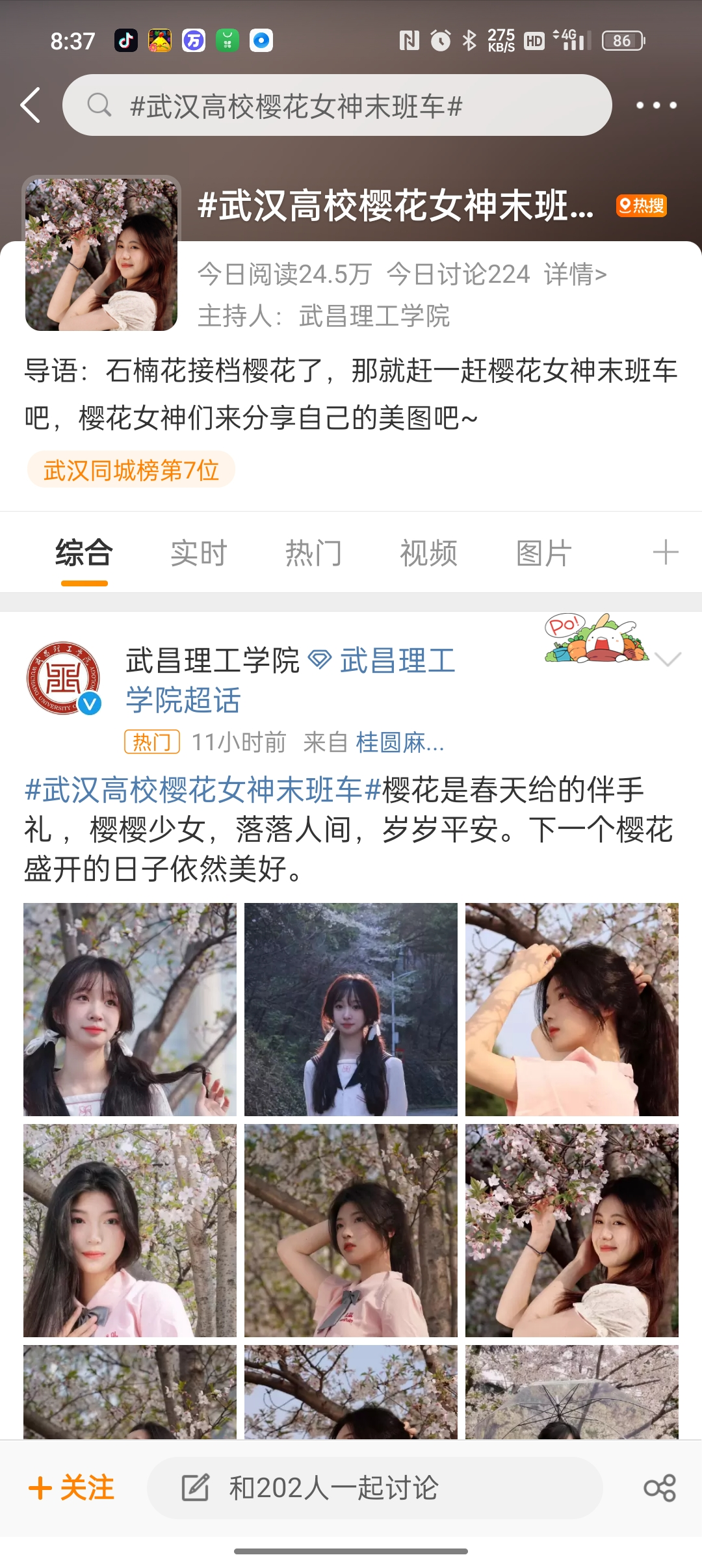702x1568 pixels.
Task: Follow this topic with 关注
Action: coord(71,1488)
